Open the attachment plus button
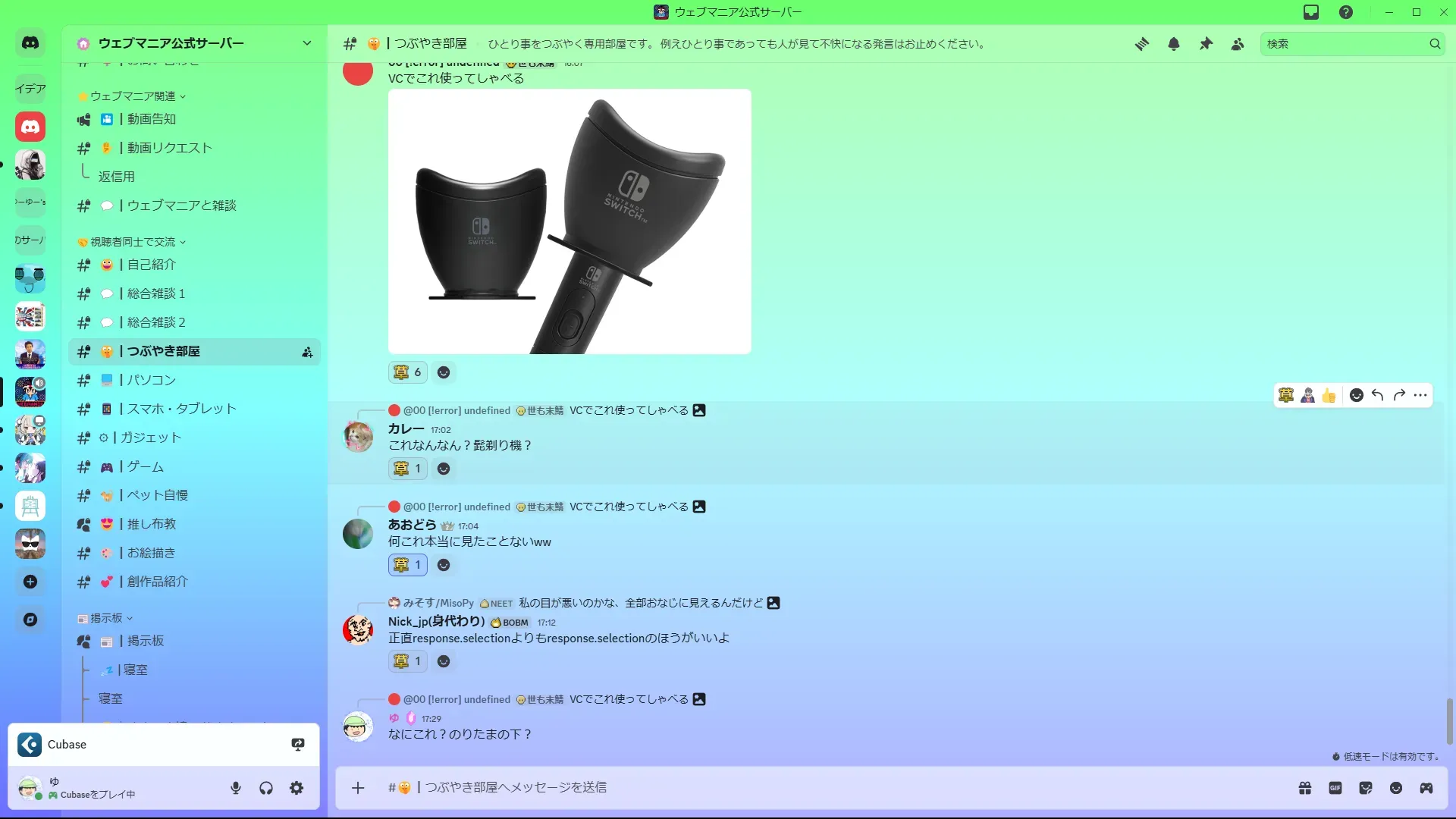Image resolution: width=1456 pixels, height=819 pixels. coord(358,788)
